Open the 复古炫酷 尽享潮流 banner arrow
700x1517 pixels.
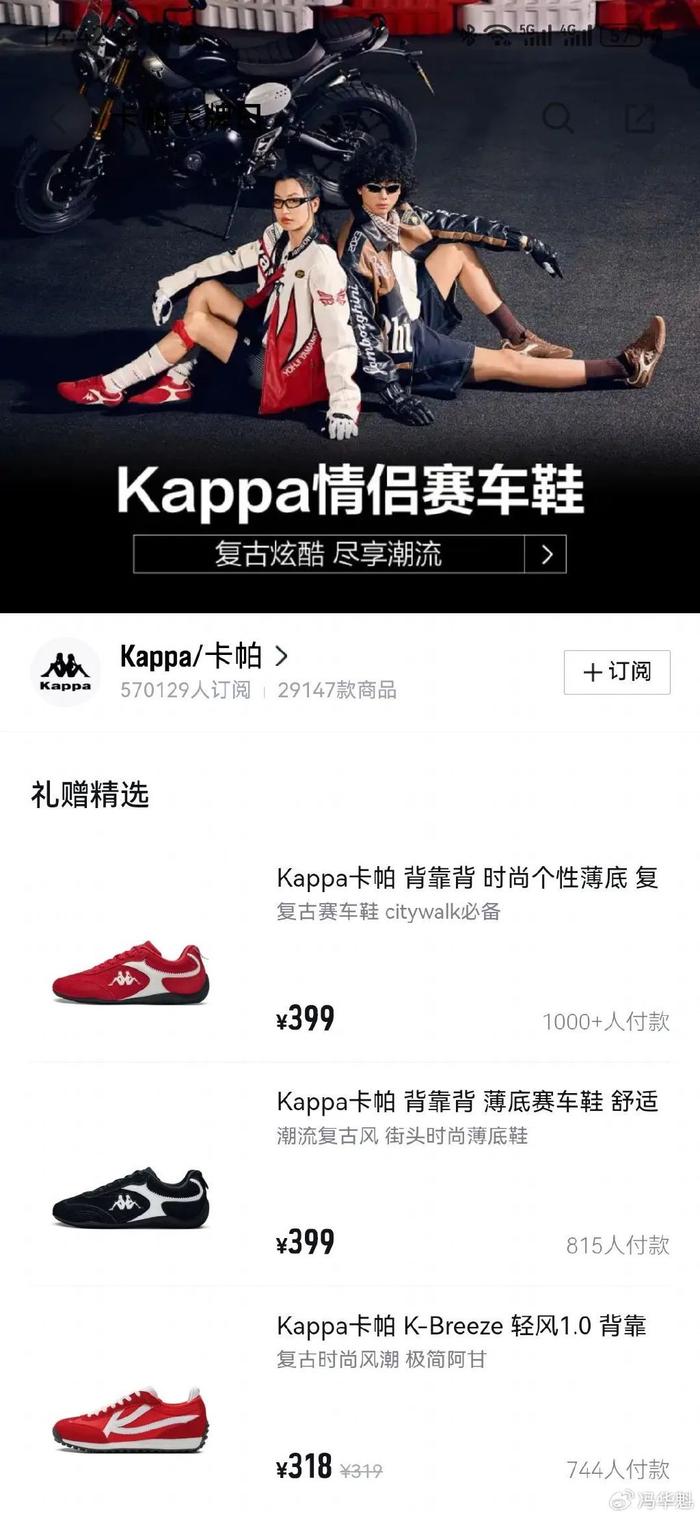coord(546,554)
